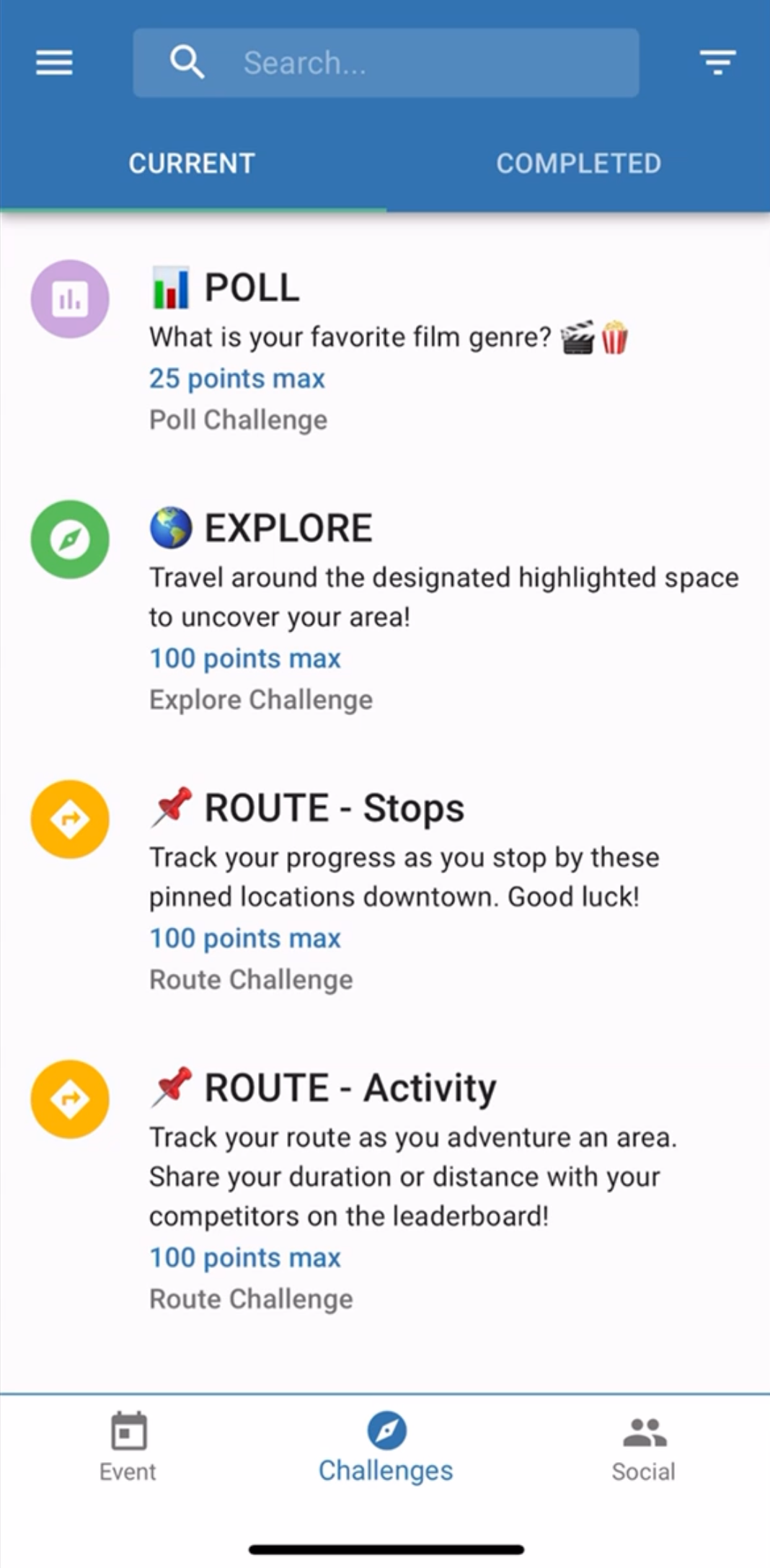Open the filter options icon
The image size is (770, 1568).
point(717,63)
